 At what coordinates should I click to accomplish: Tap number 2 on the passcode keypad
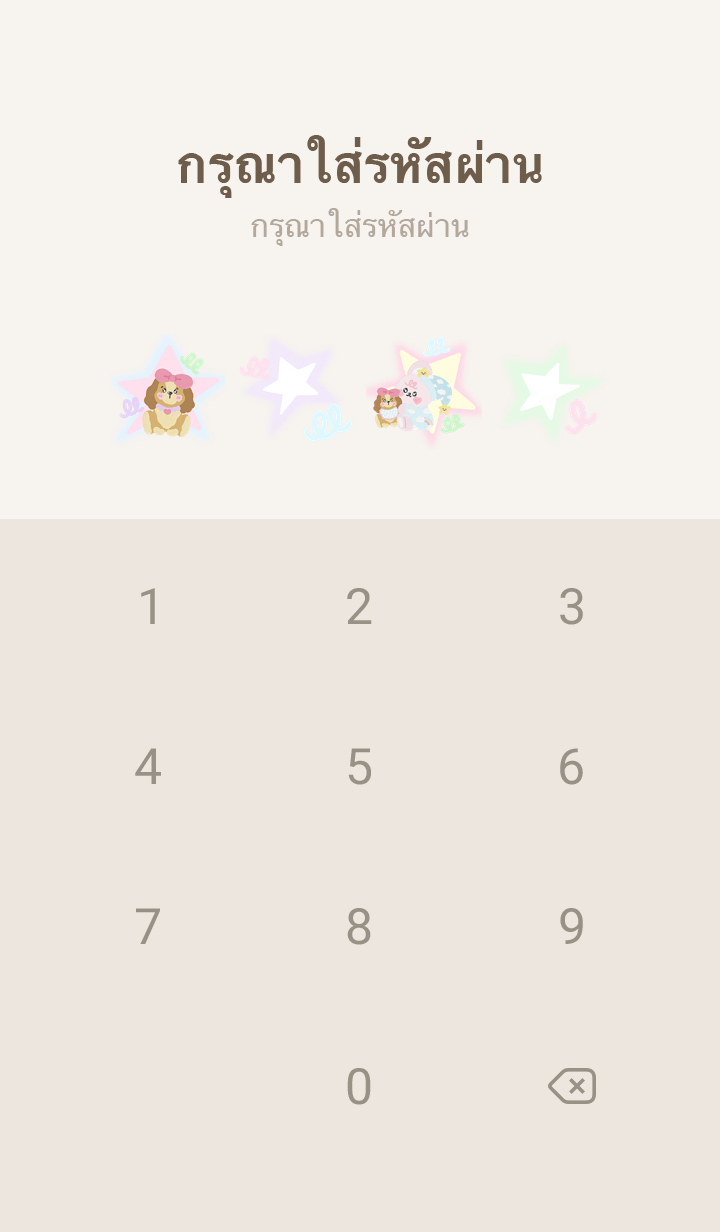[x=359, y=607]
